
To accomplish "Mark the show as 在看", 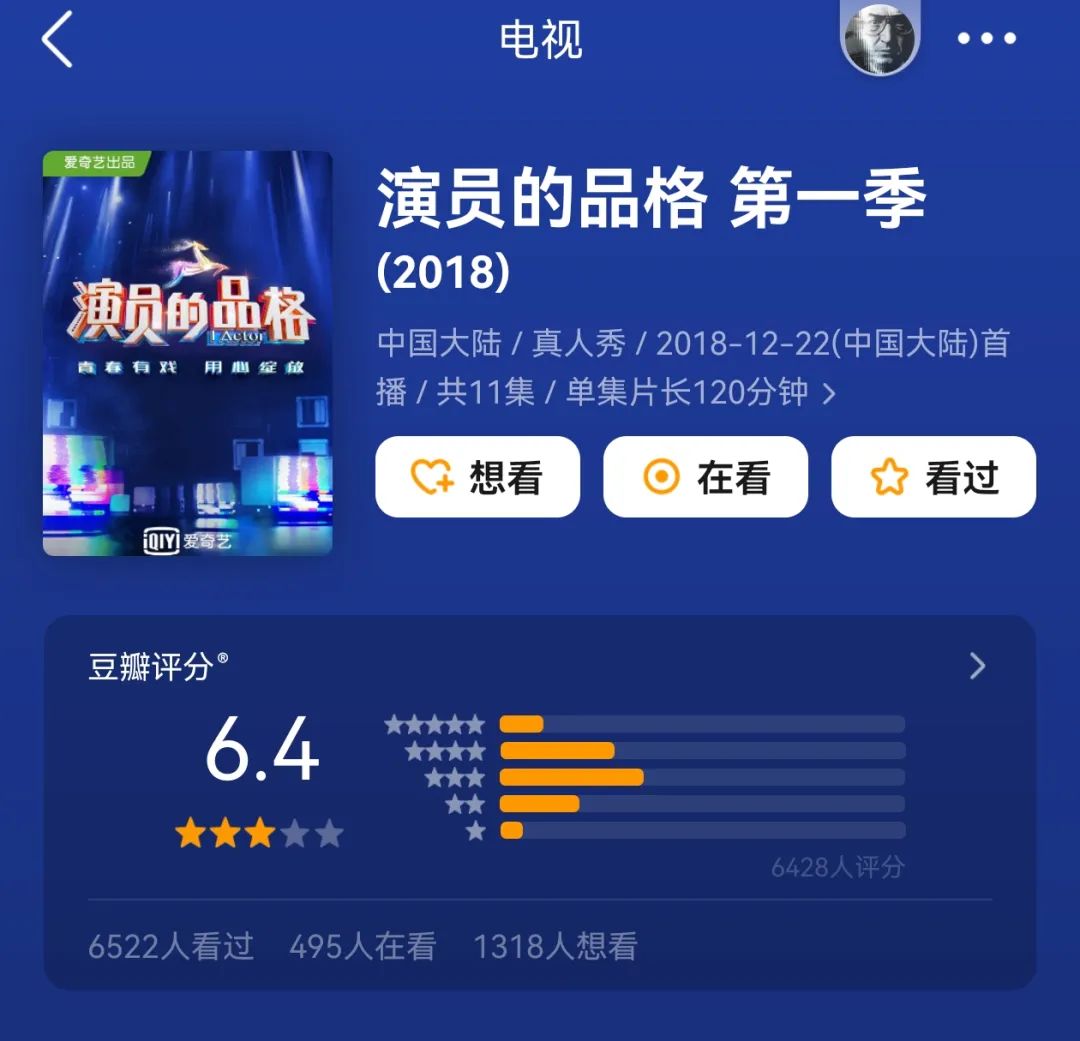I will [x=705, y=478].
